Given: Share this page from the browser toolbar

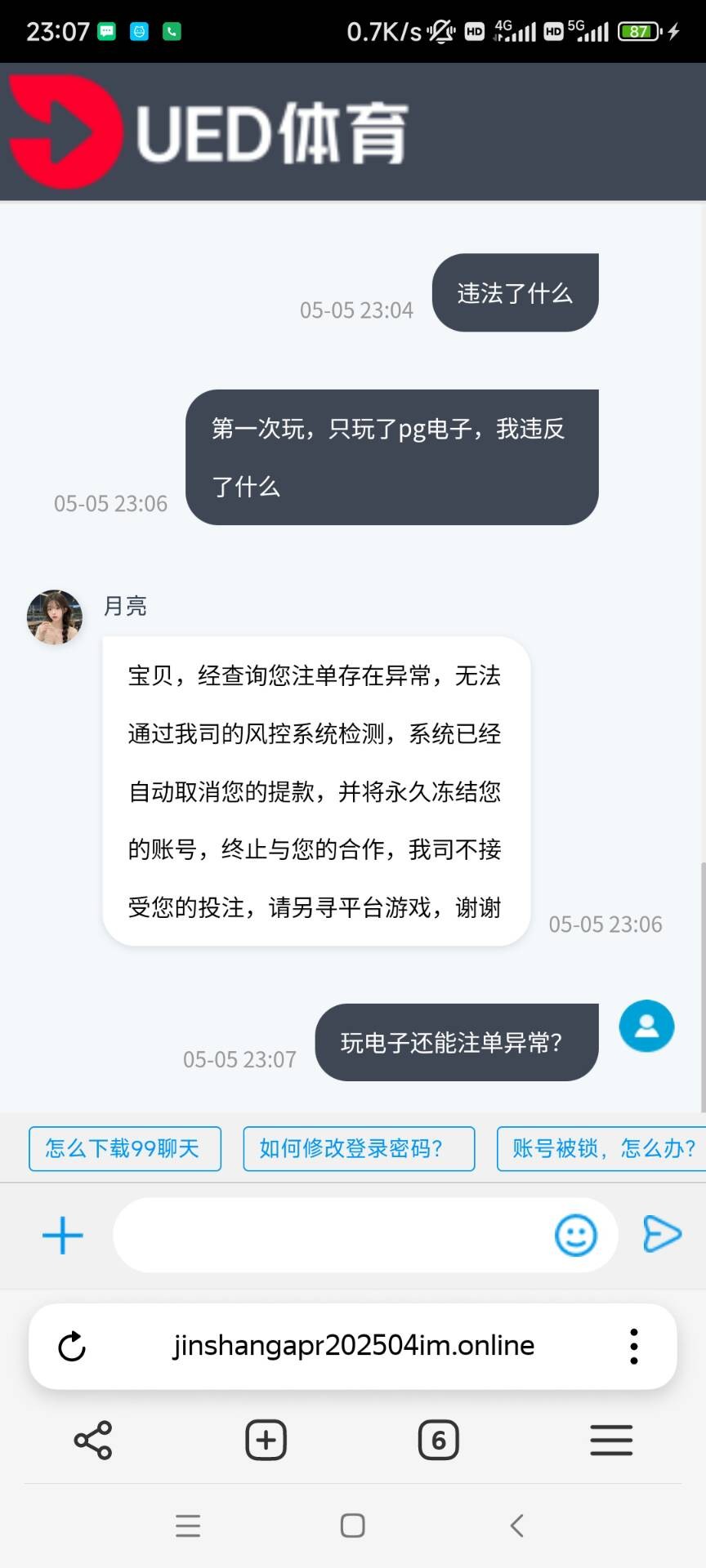Looking at the screenshot, I should point(93,1440).
